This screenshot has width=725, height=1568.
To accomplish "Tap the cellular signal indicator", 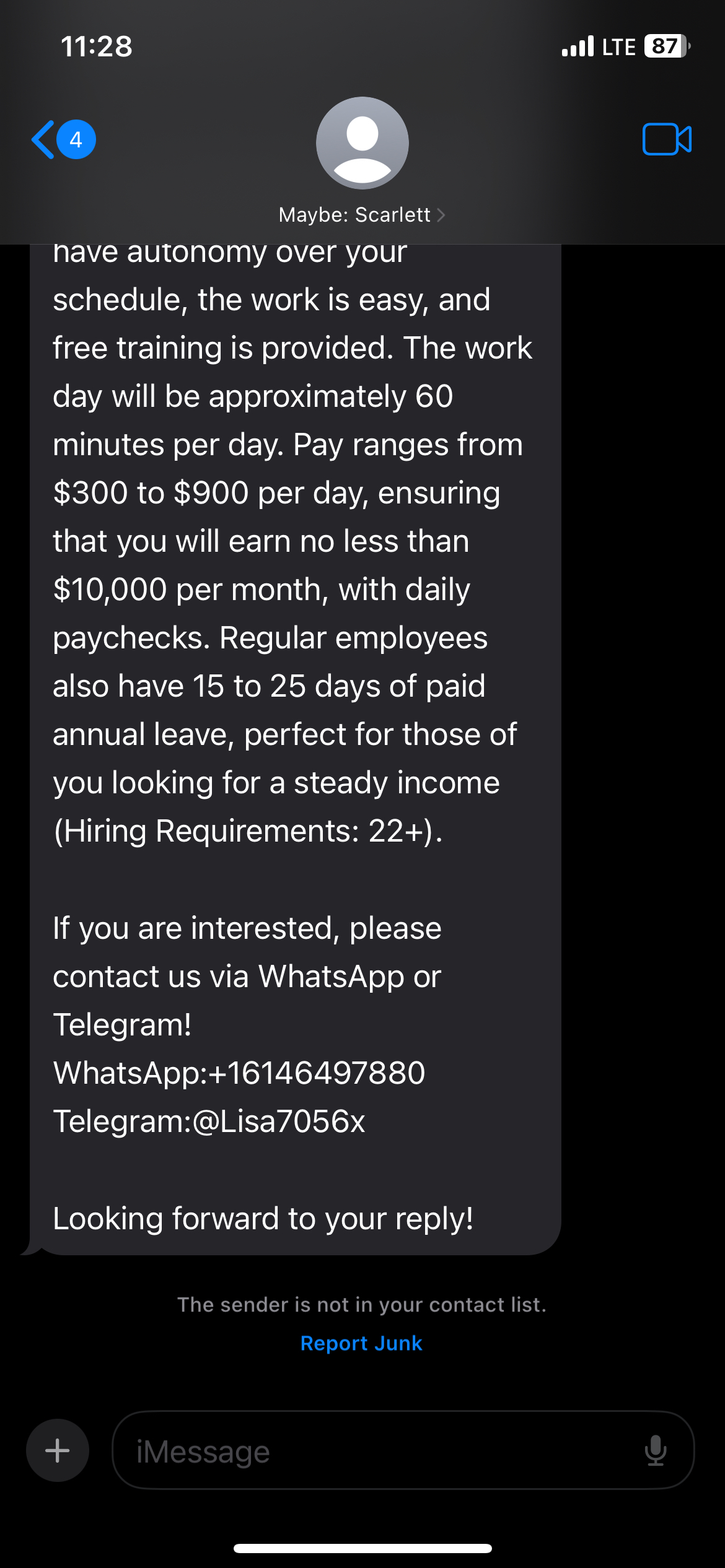I will (x=576, y=45).
